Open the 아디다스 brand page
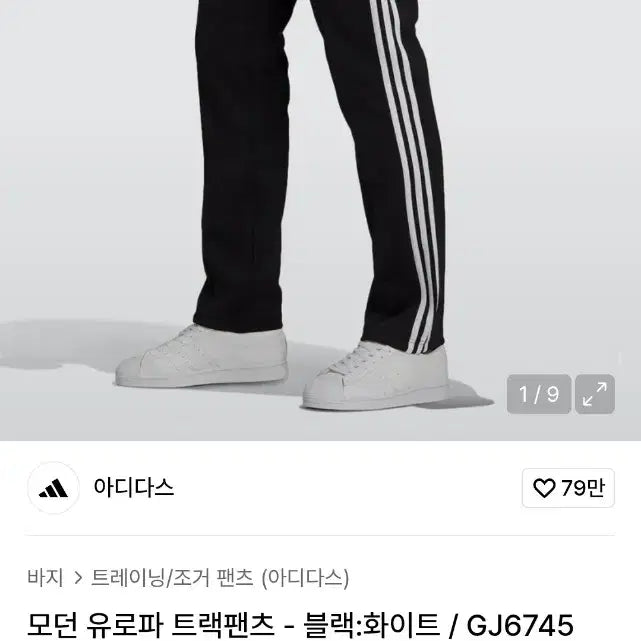The width and height of the screenshot is (641, 641). [x=134, y=488]
